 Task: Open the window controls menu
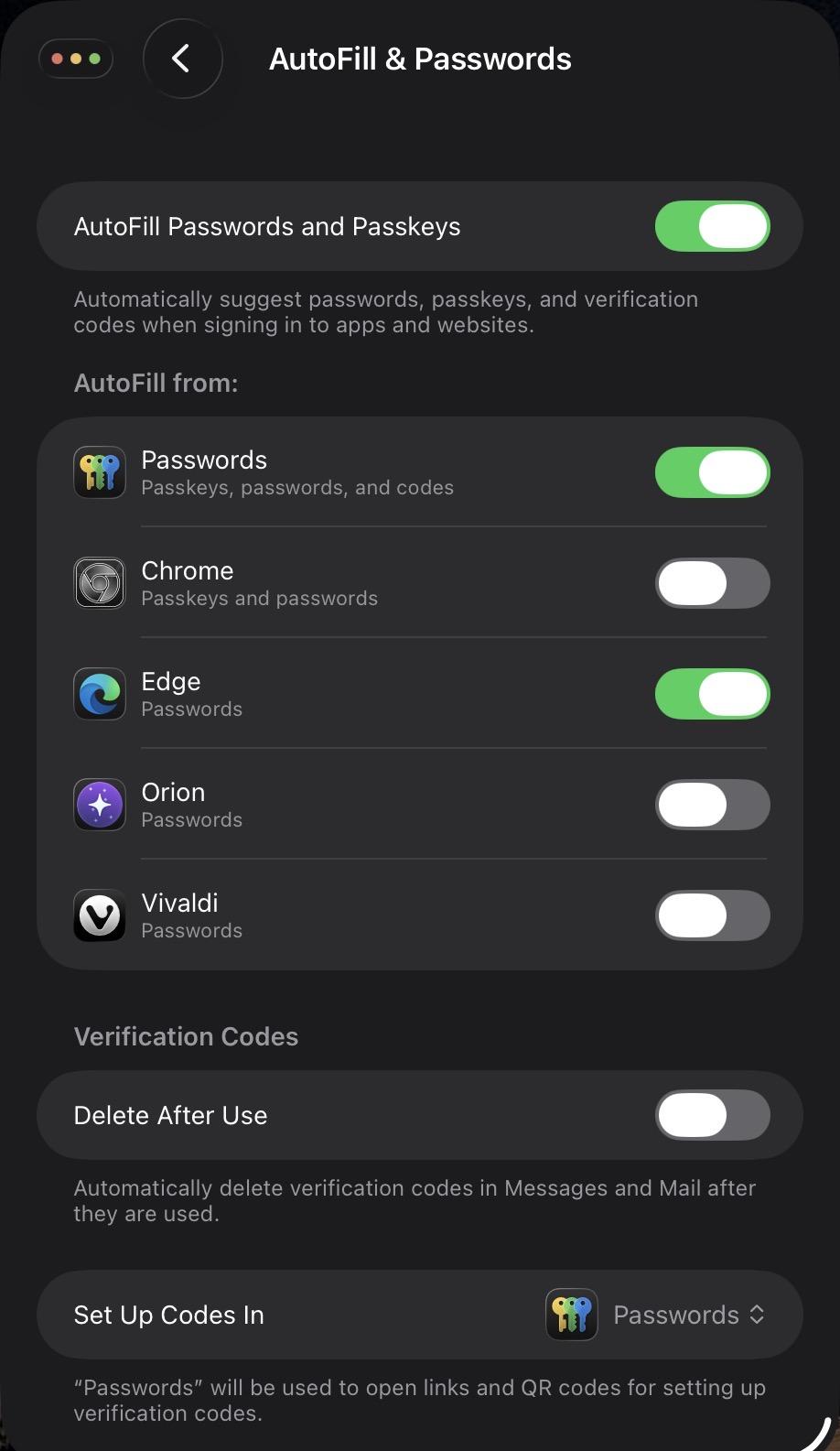tap(76, 59)
